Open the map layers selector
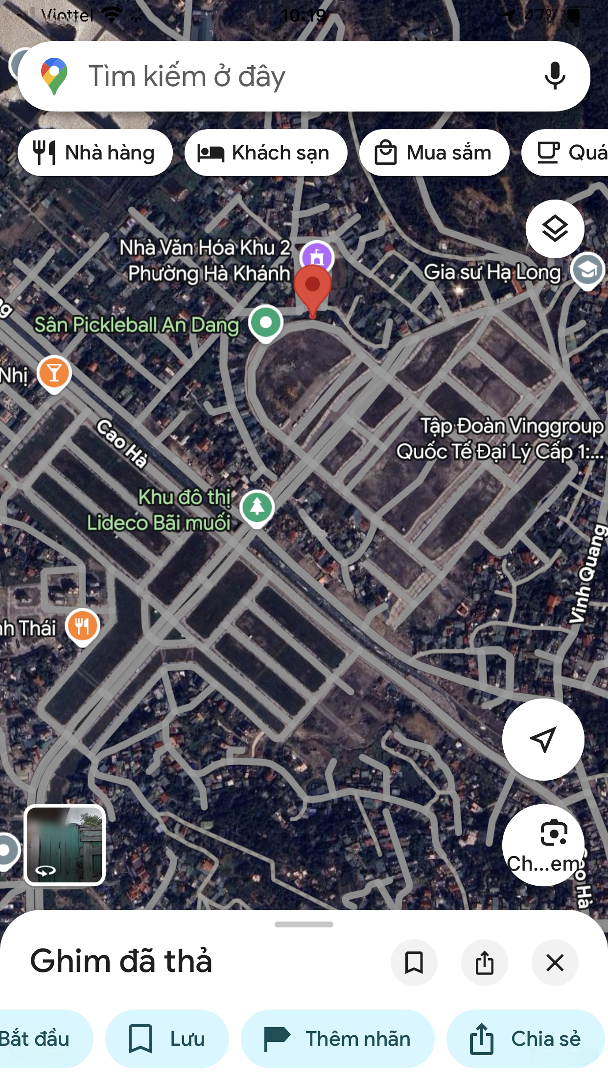608x1080 pixels. point(555,229)
